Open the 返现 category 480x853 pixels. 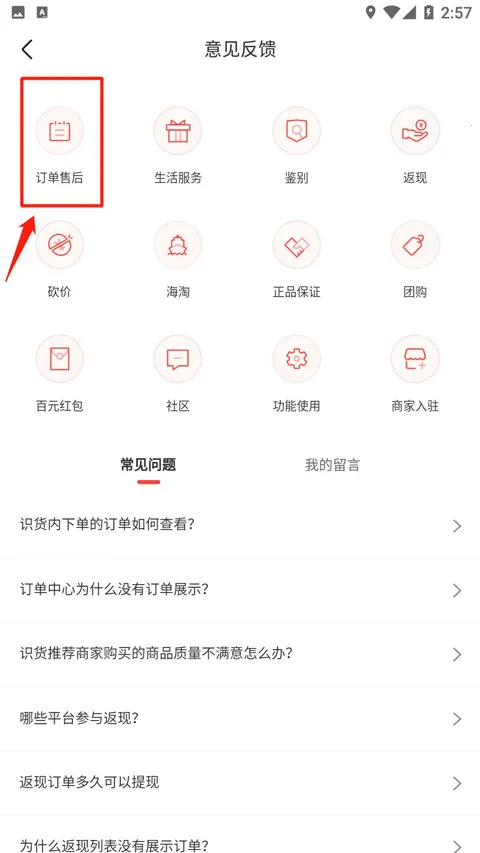(415, 145)
